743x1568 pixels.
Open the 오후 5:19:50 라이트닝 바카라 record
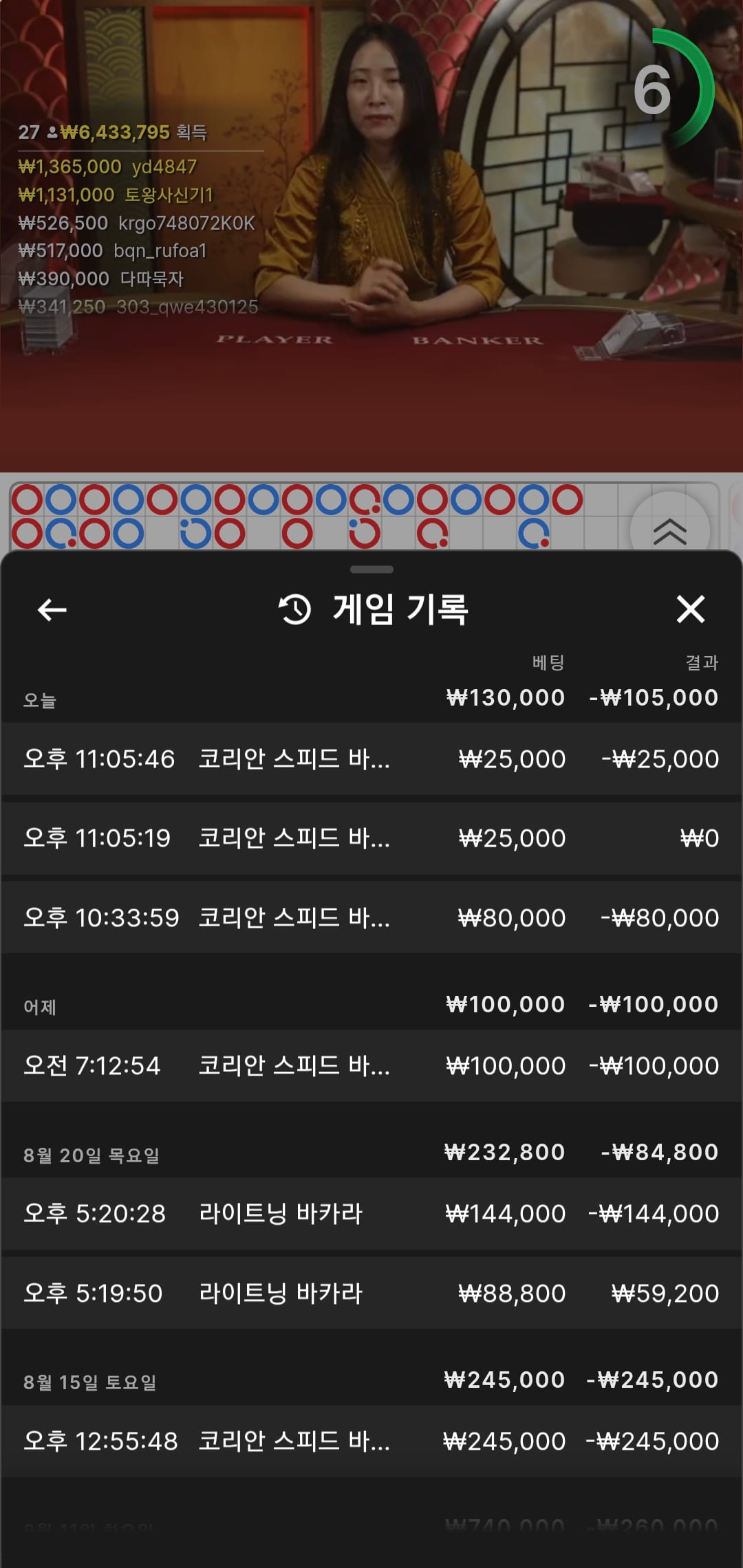pos(371,1293)
